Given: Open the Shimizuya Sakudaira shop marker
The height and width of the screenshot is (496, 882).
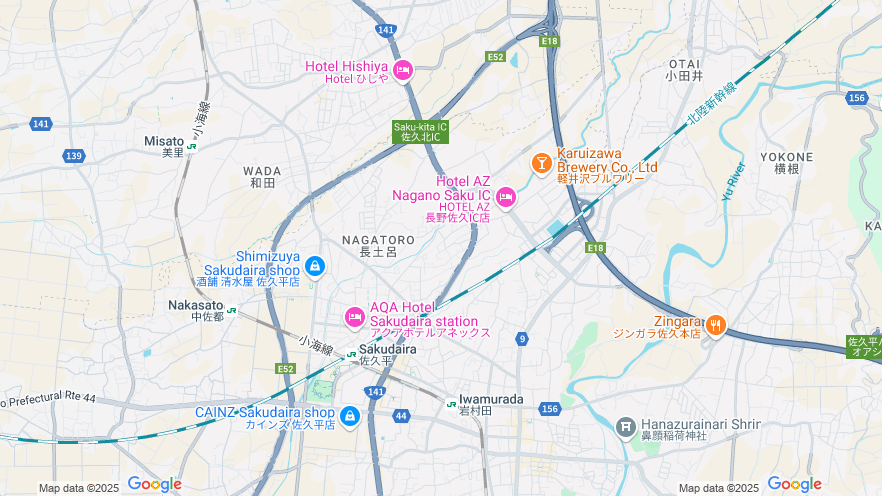Looking at the screenshot, I should [x=315, y=266].
